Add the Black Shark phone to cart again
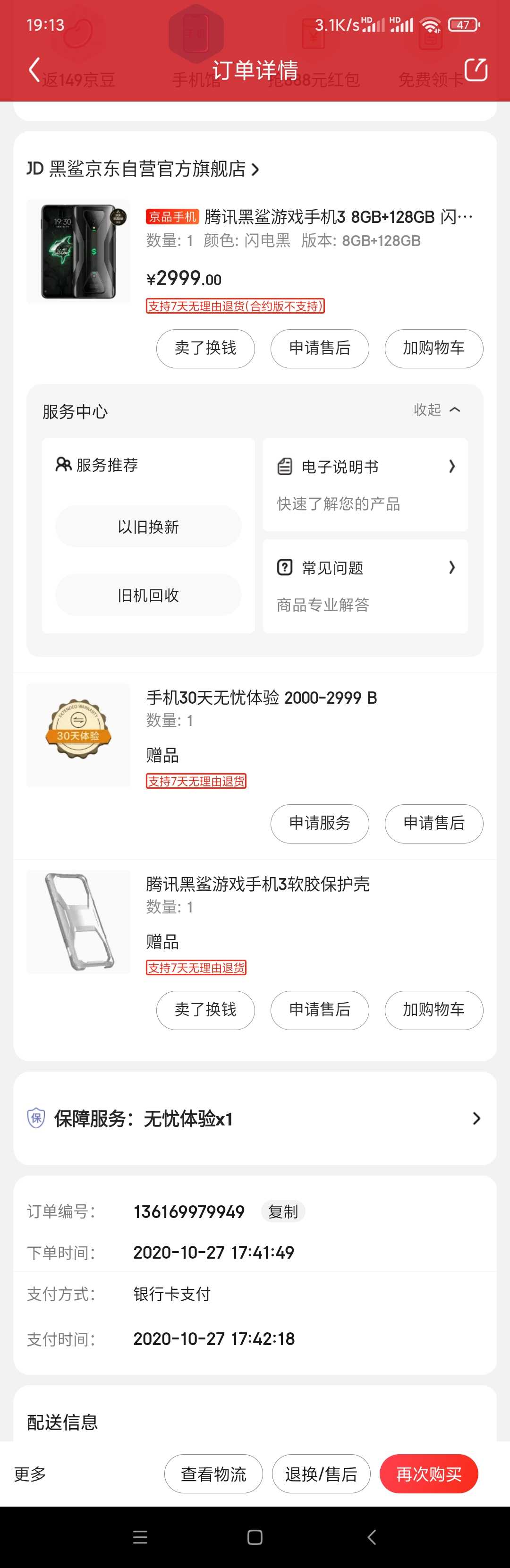Image resolution: width=510 pixels, height=1568 pixels. click(x=433, y=348)
